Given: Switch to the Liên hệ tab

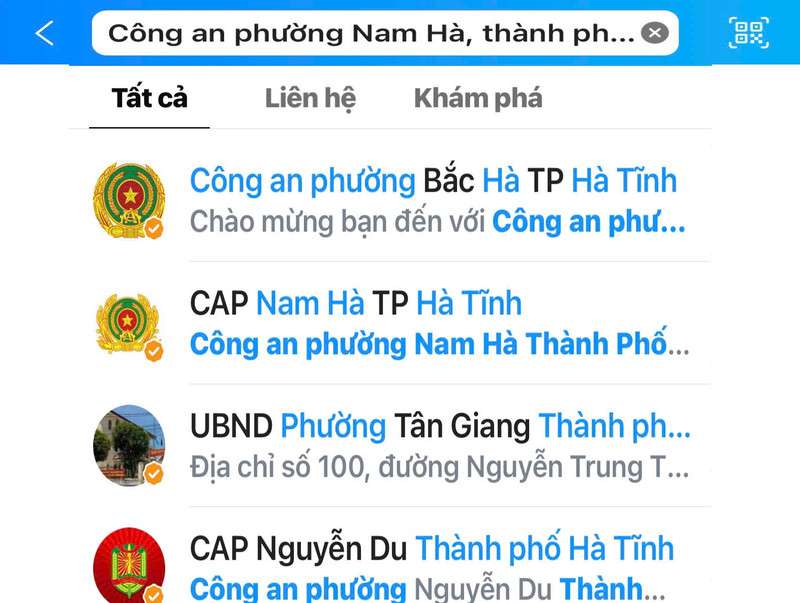Looking at the screenshot, I should coord(310,98).
